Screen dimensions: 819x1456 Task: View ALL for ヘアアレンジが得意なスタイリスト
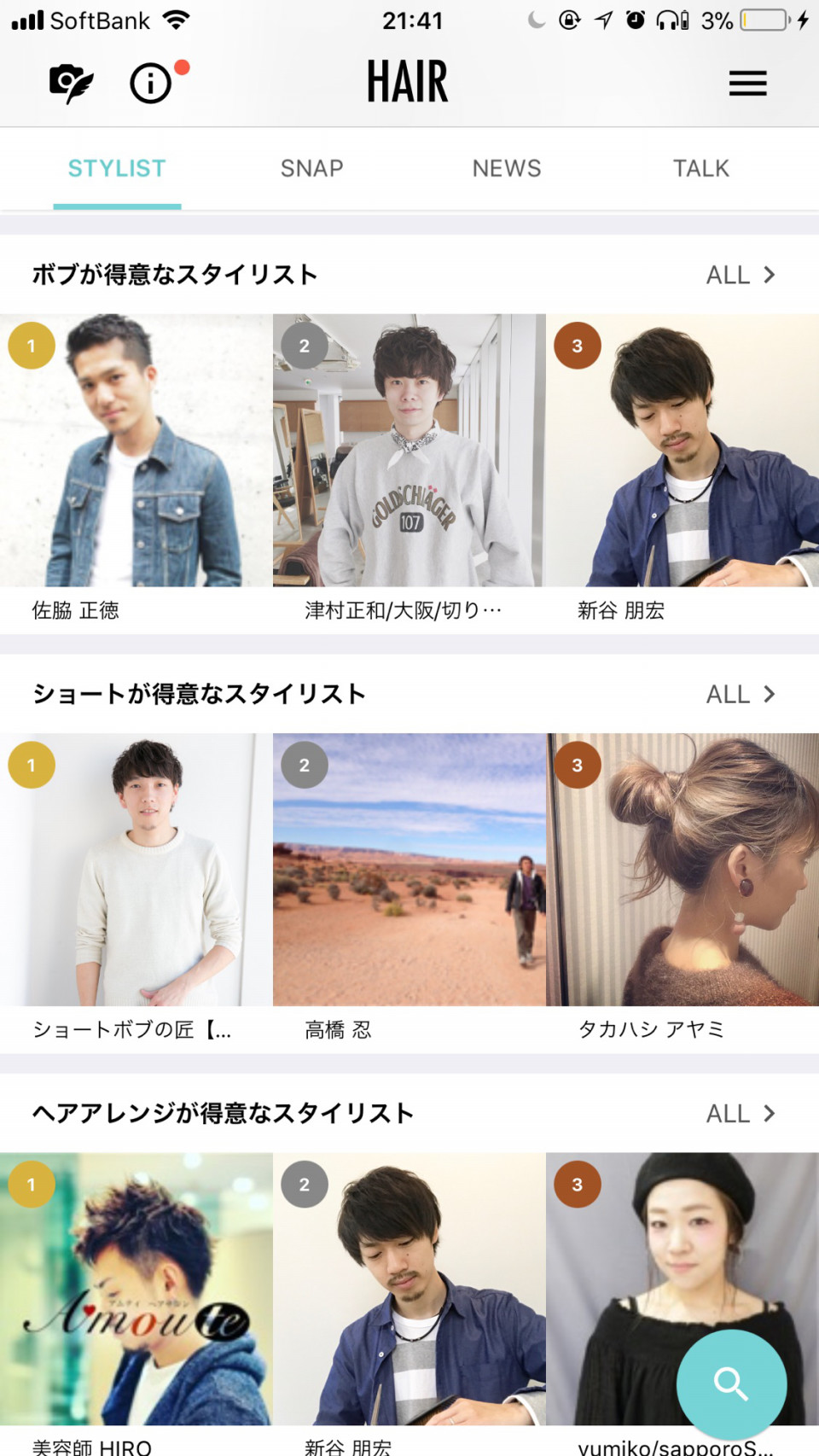click(x=740, y=1114)
